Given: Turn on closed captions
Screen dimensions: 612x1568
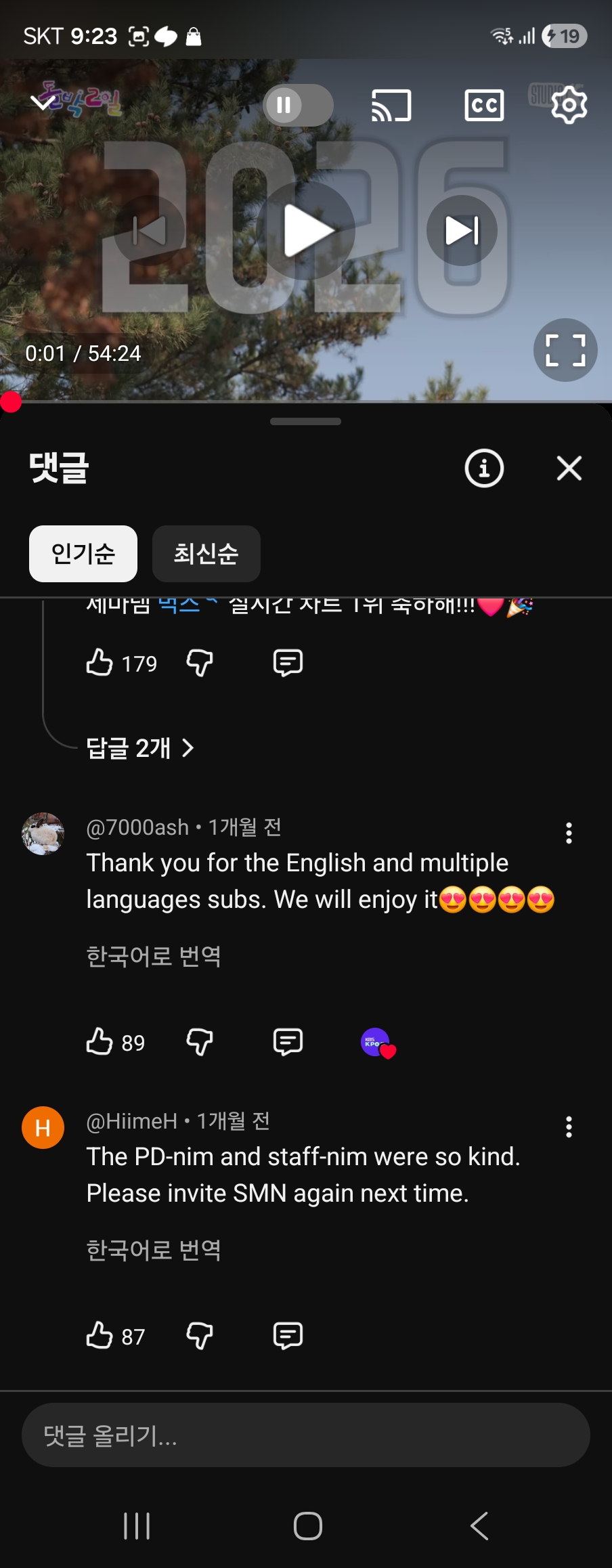Looking at the screenshot, I should (x=484, y=106).
